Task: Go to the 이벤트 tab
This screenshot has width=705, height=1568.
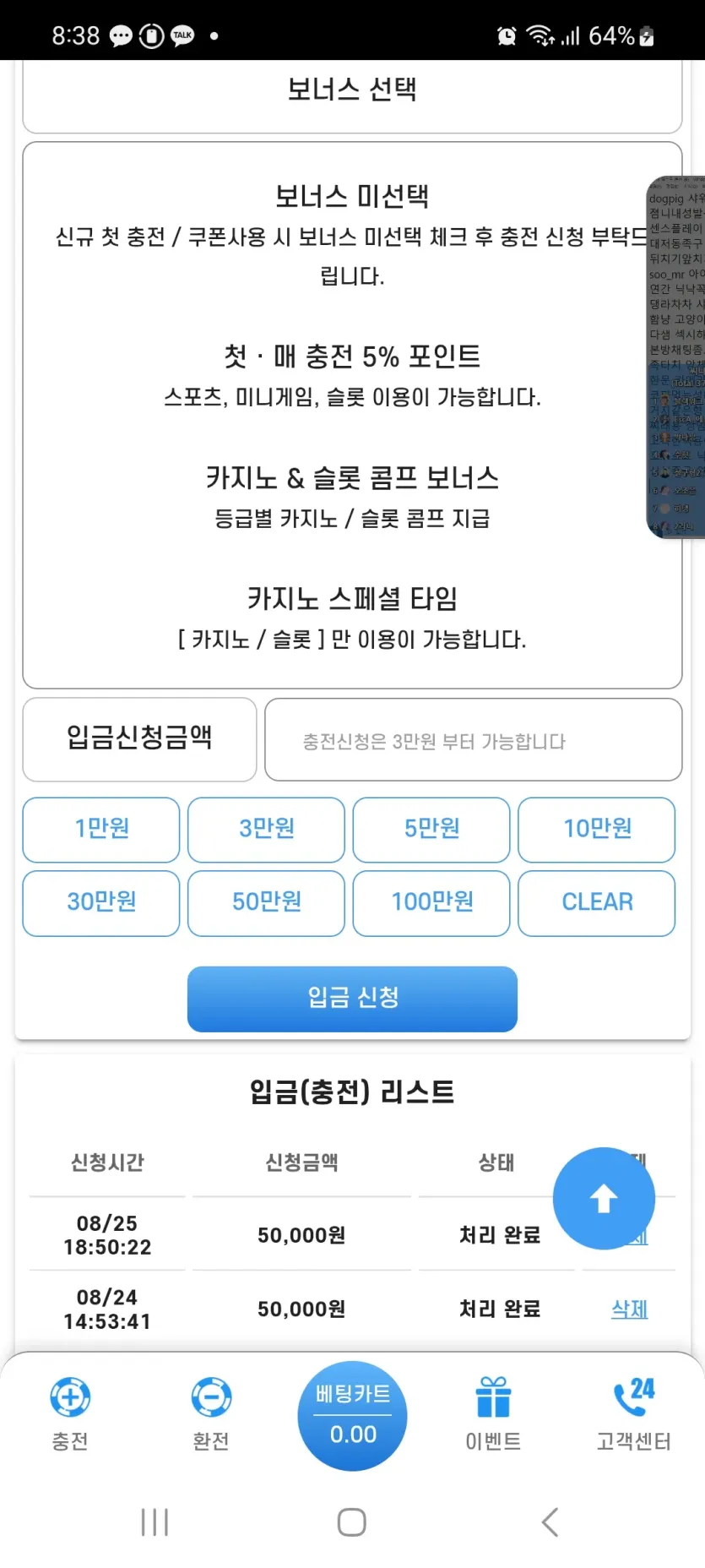Action: point(493,1414)
